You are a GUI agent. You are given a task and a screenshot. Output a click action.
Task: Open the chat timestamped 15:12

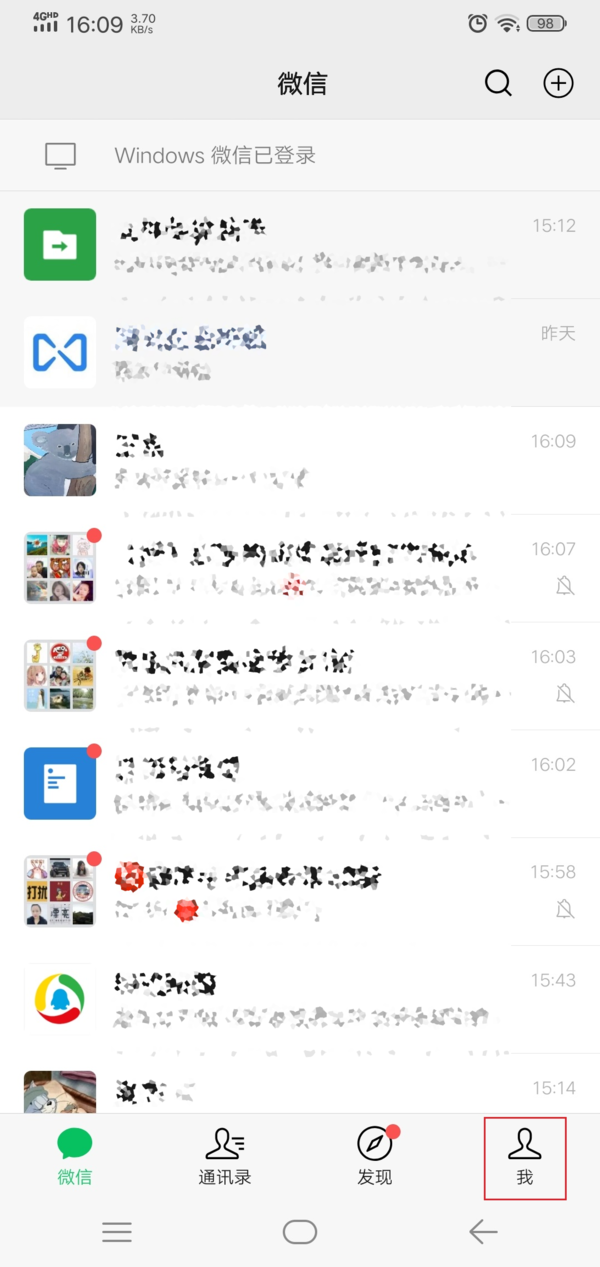[x=300, y=245]
